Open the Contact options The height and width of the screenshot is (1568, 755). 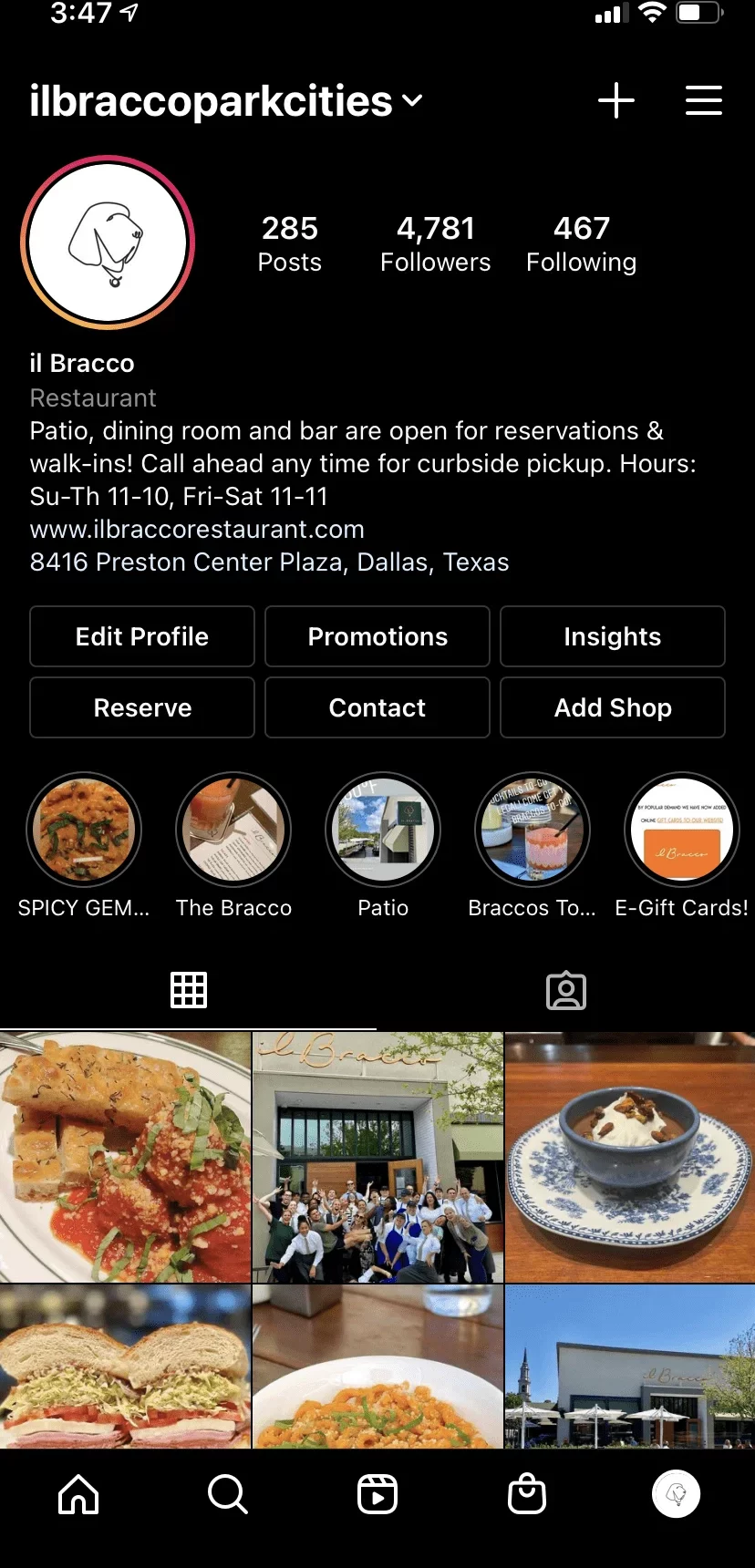[377, 707]
